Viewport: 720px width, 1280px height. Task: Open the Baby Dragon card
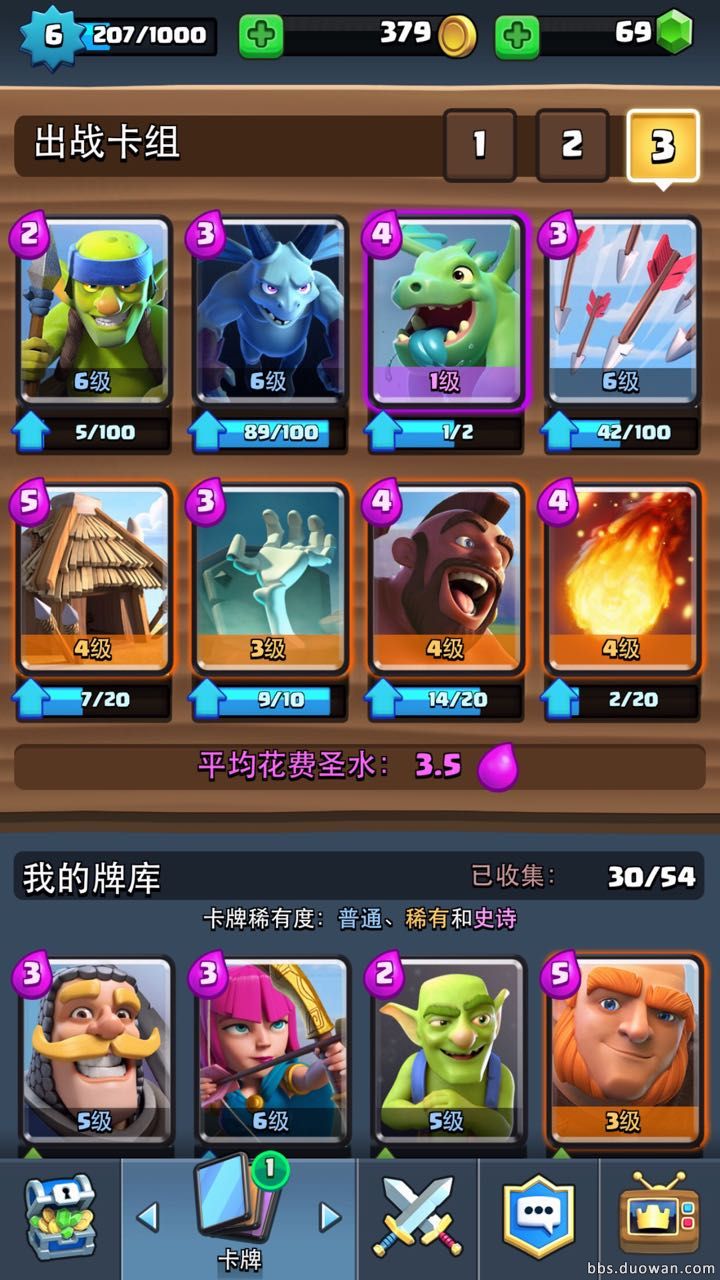coord(445,312)
